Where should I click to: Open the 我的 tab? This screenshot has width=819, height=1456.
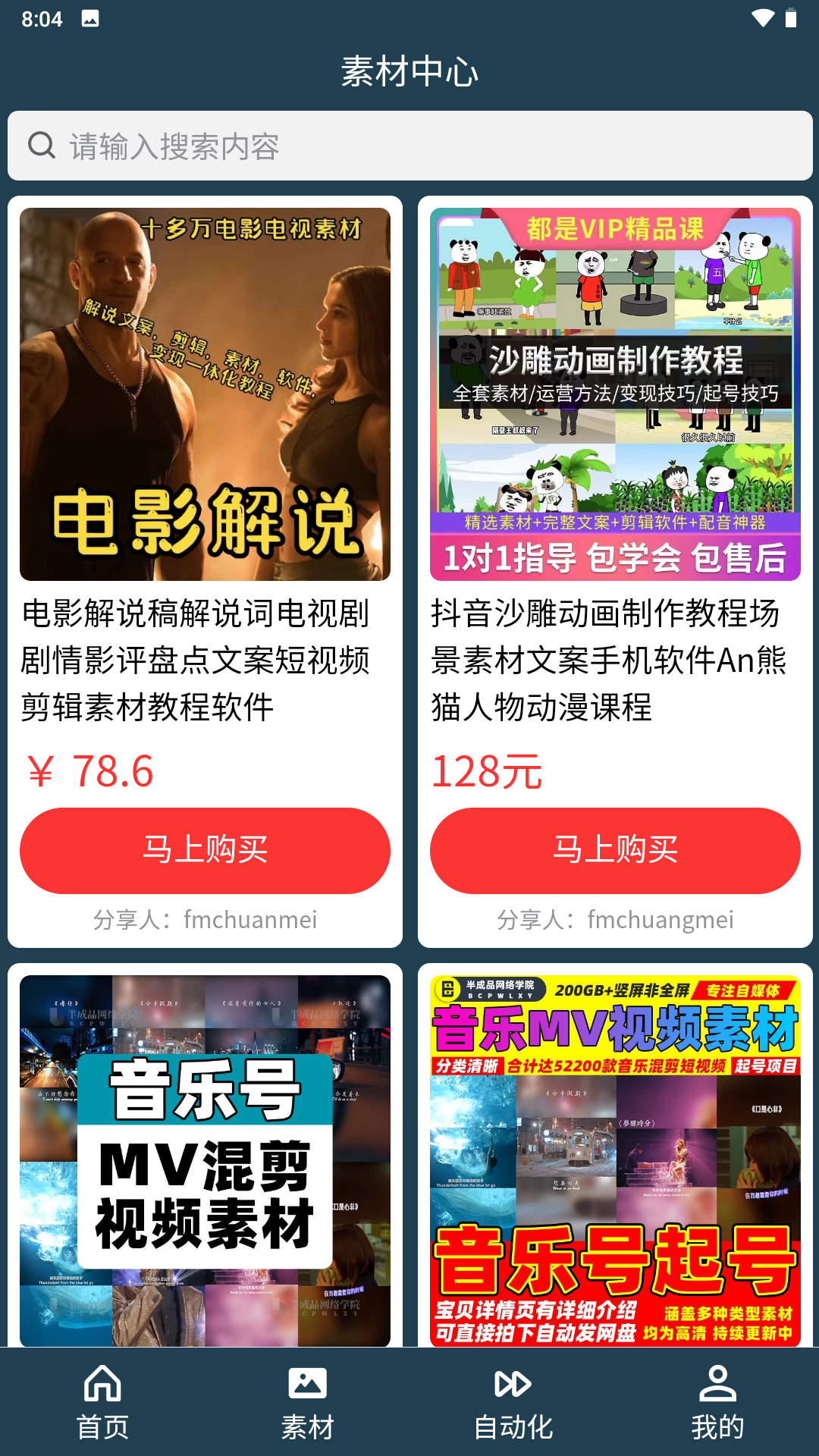click(717, 1402)
